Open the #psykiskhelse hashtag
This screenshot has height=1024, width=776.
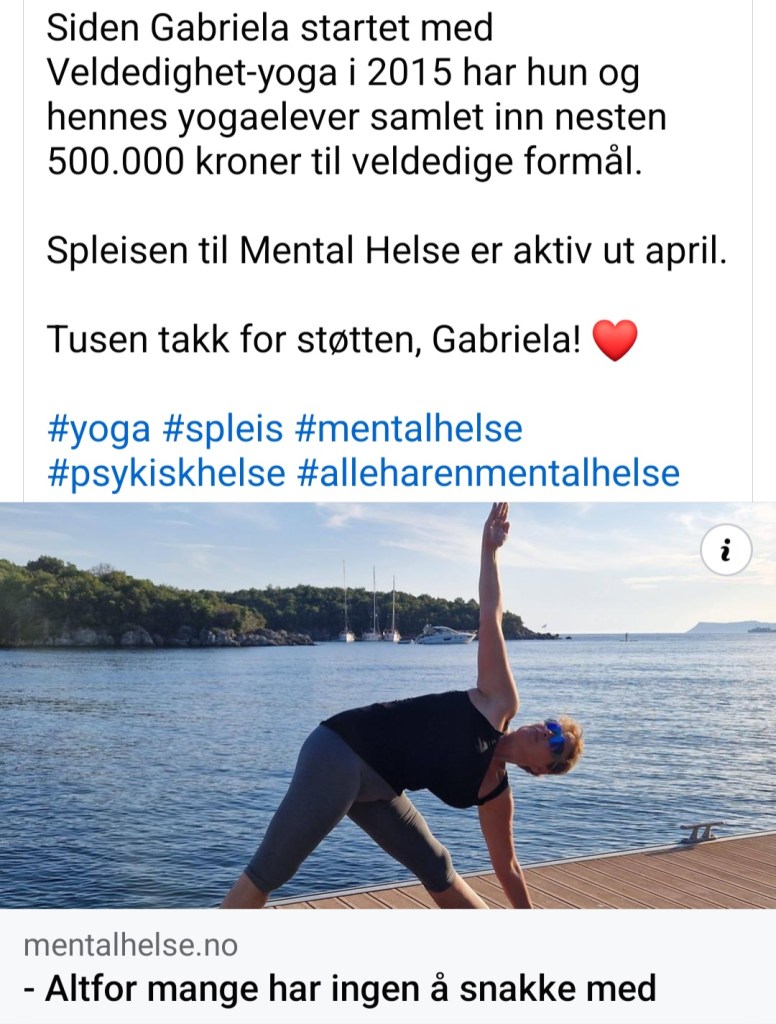click(x=165, y=473)
